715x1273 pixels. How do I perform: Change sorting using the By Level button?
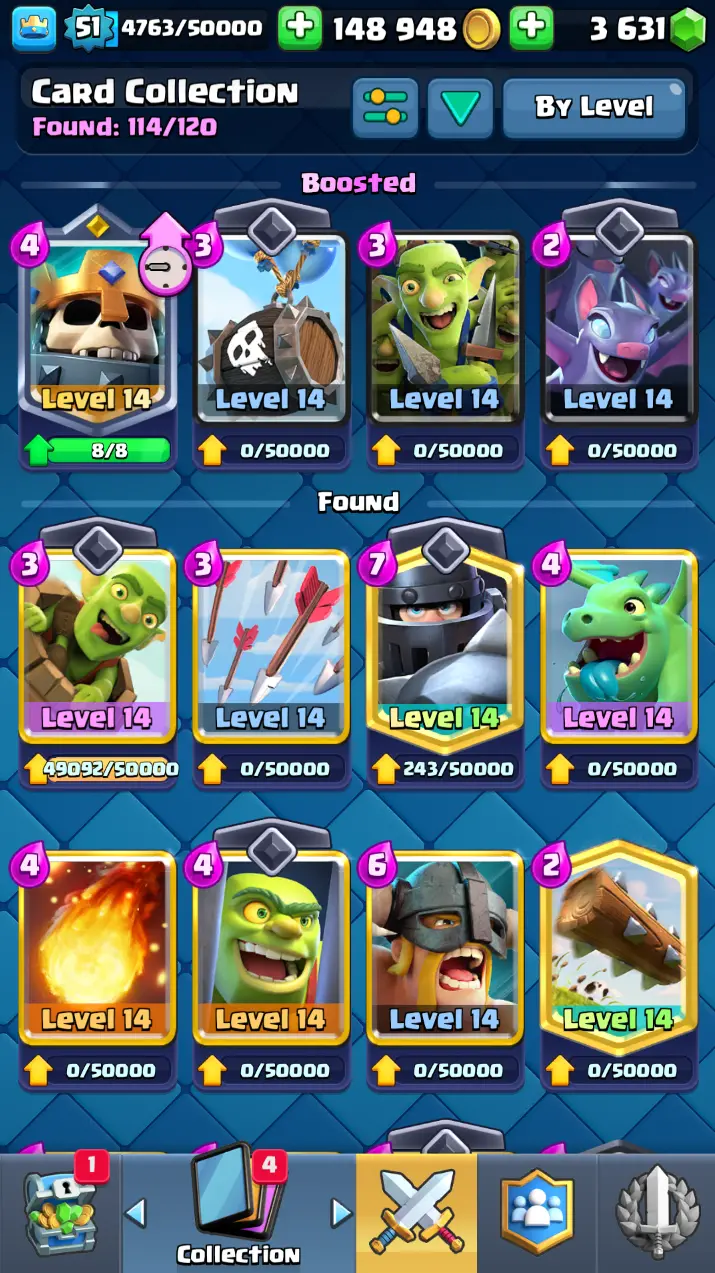(x=594, y=107)
